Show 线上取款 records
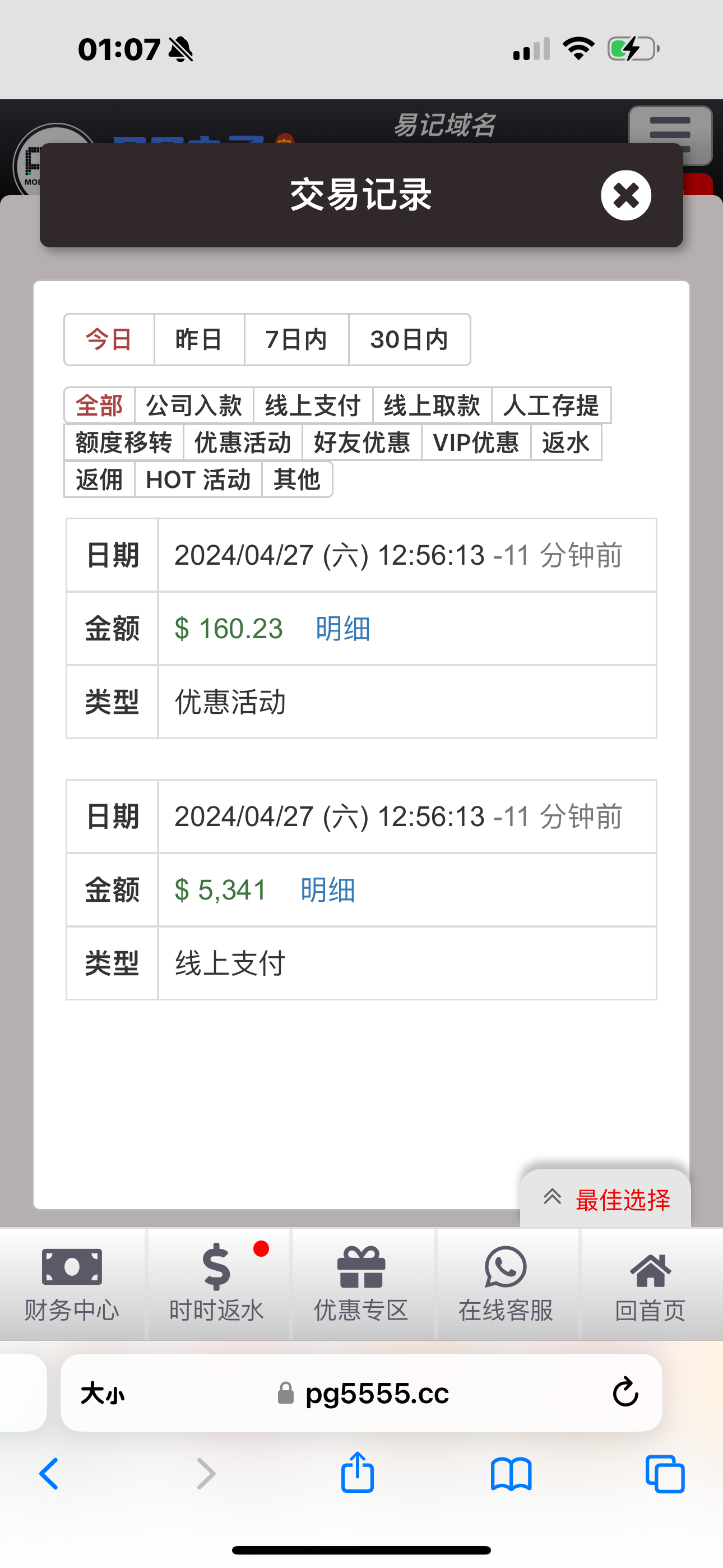Image resolution: width=723 pixels, height=1568 pixels. click(432, 405)
